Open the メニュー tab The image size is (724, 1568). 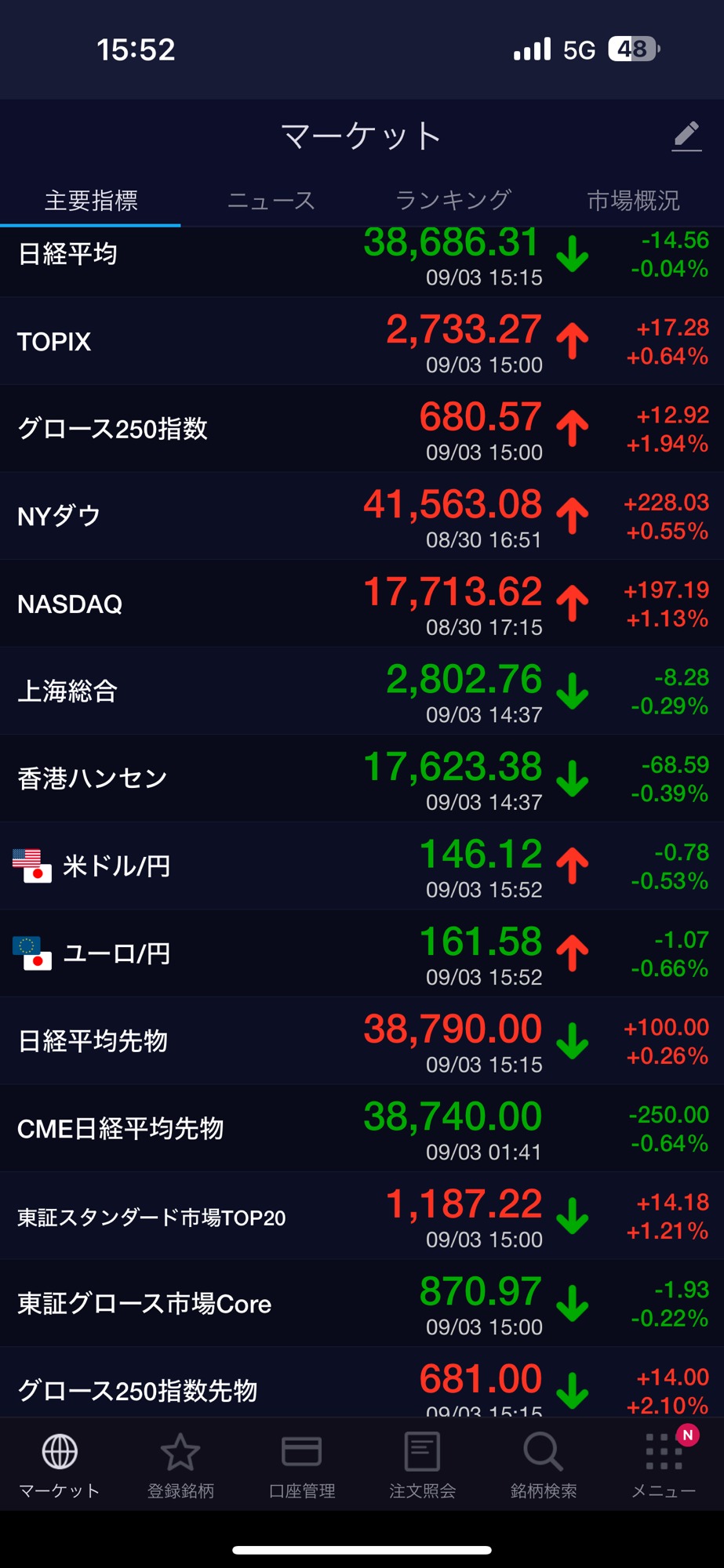point(664,1465)
